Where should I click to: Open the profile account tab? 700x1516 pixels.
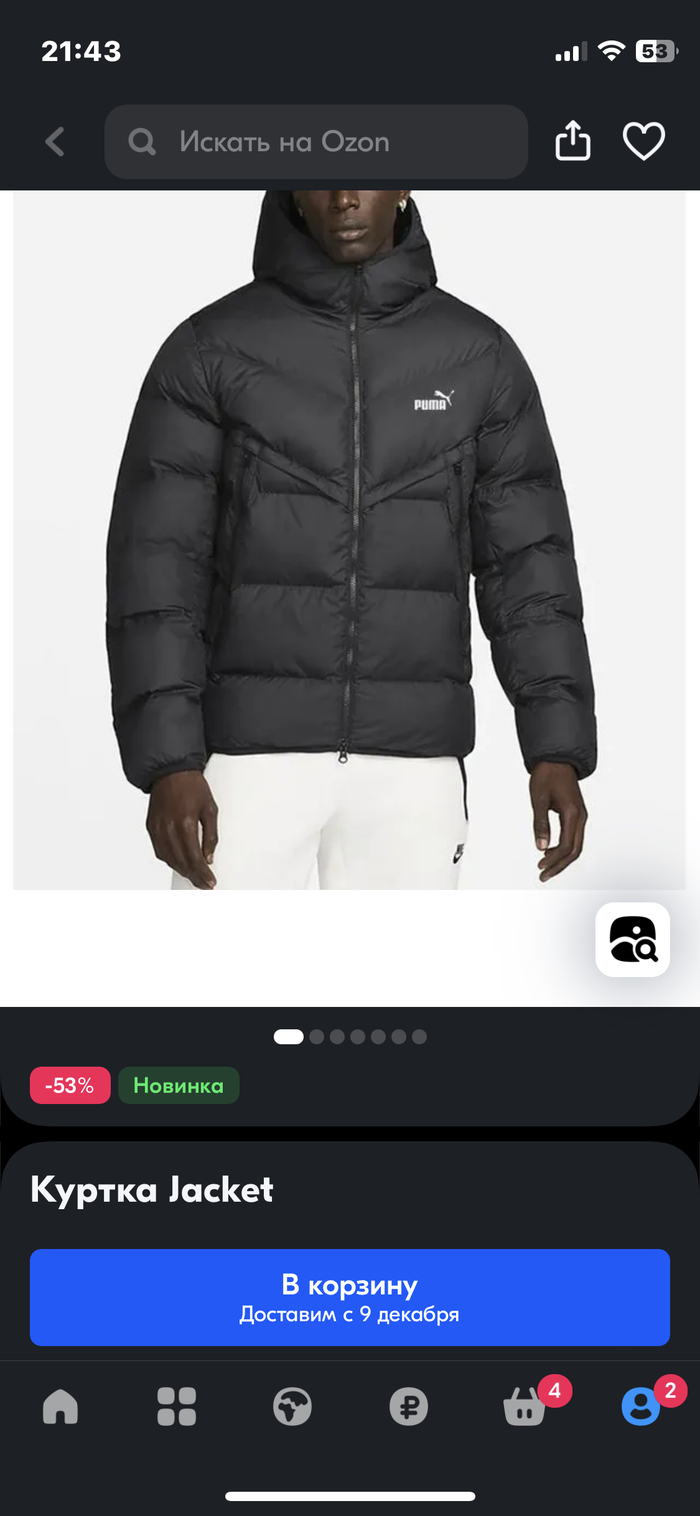click(640, 1407)
